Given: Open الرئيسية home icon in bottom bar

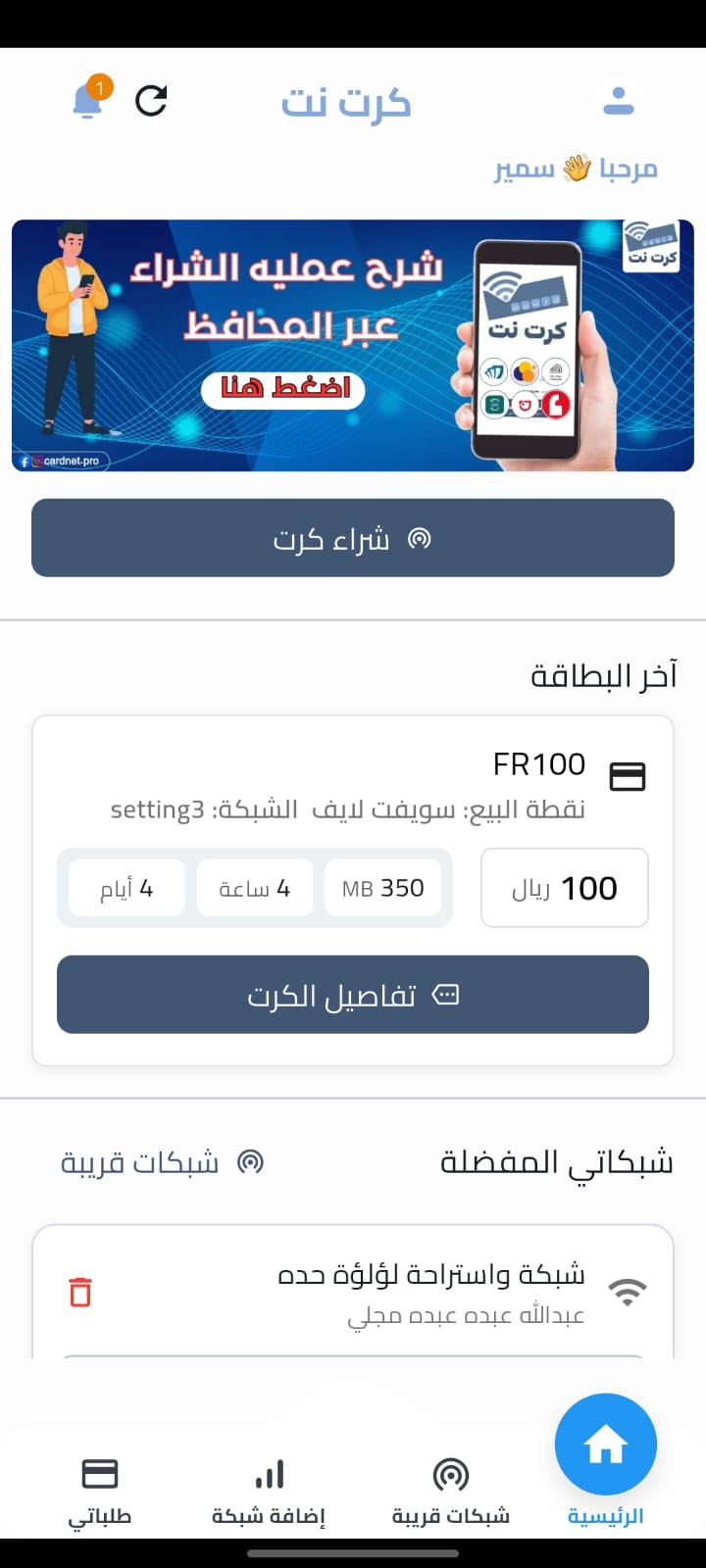Looking at the screenshot, I should pos(605,1444).
